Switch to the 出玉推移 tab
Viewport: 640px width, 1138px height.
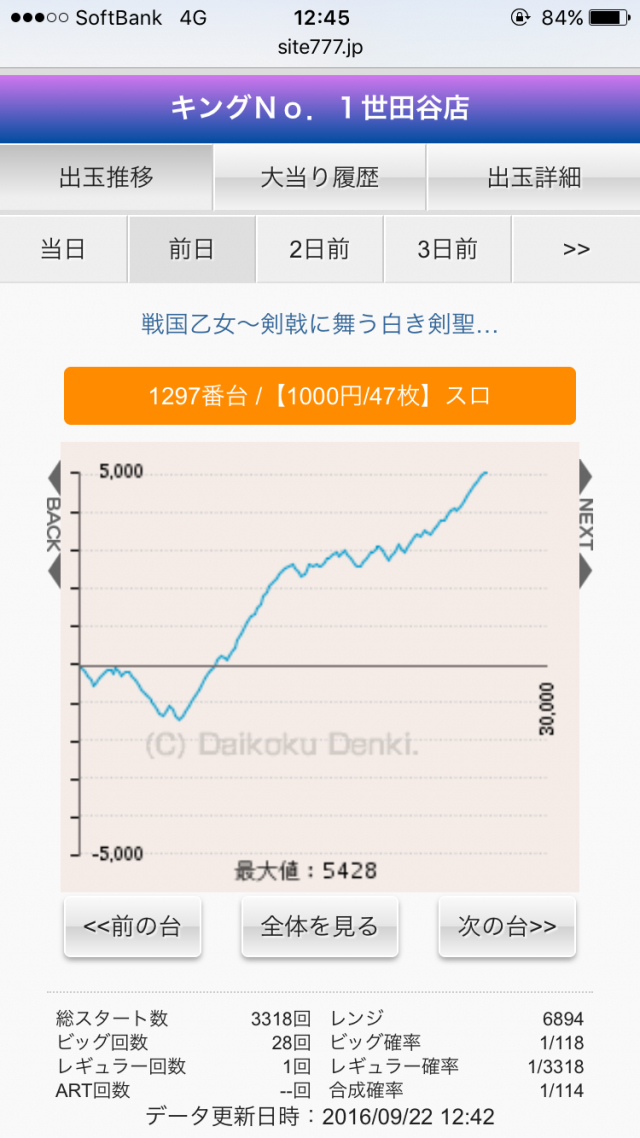point(106,178)
